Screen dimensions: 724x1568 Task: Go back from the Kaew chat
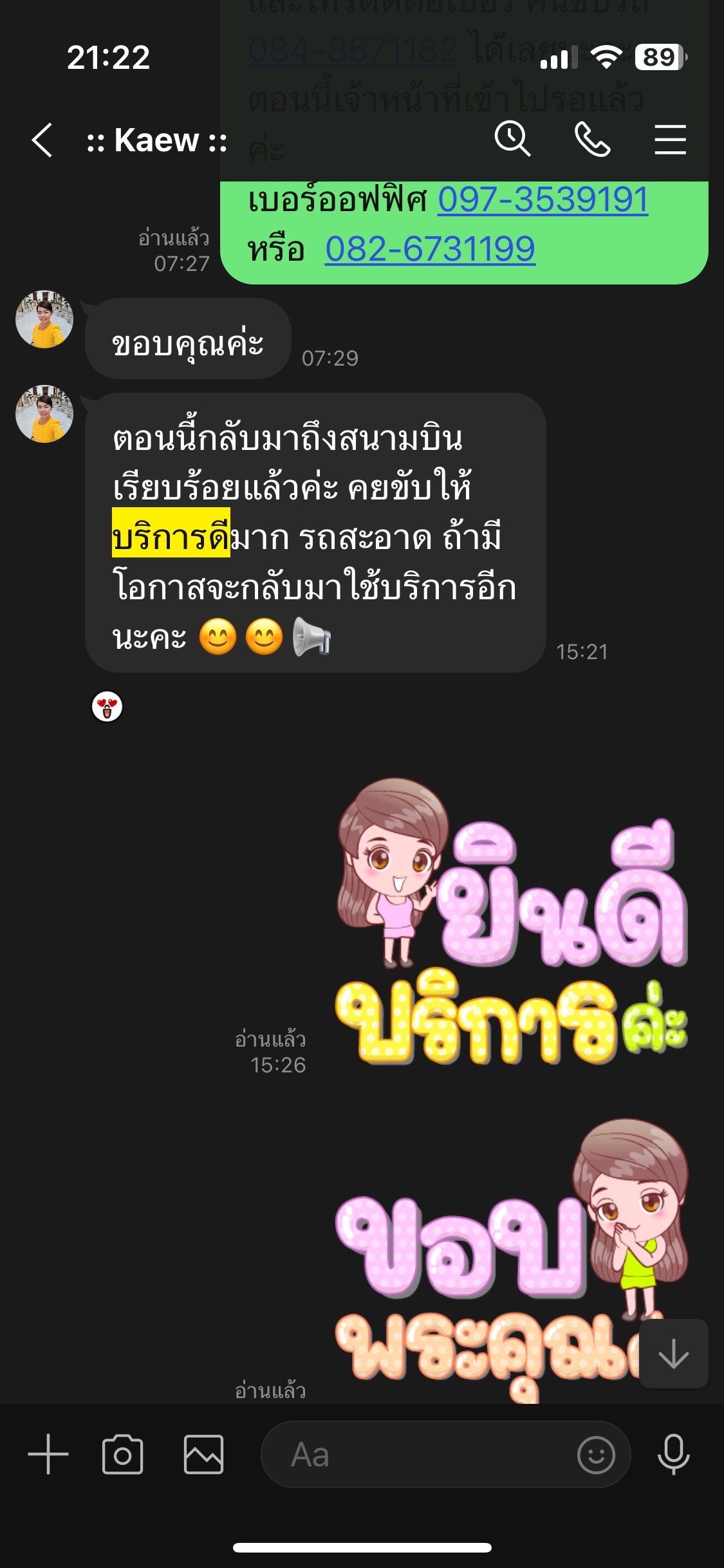tap(42, 140)
